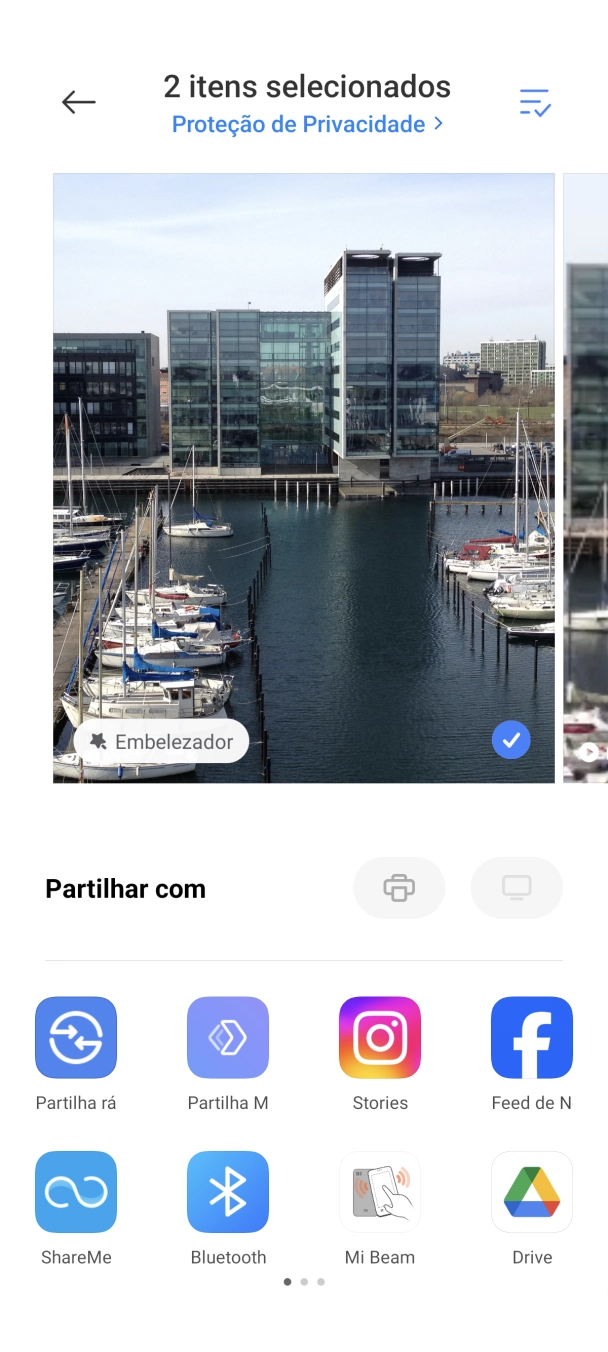Viewport: 608px width, 1352px height.
Task: Print the selected items
Action: (x=399, y=888)
